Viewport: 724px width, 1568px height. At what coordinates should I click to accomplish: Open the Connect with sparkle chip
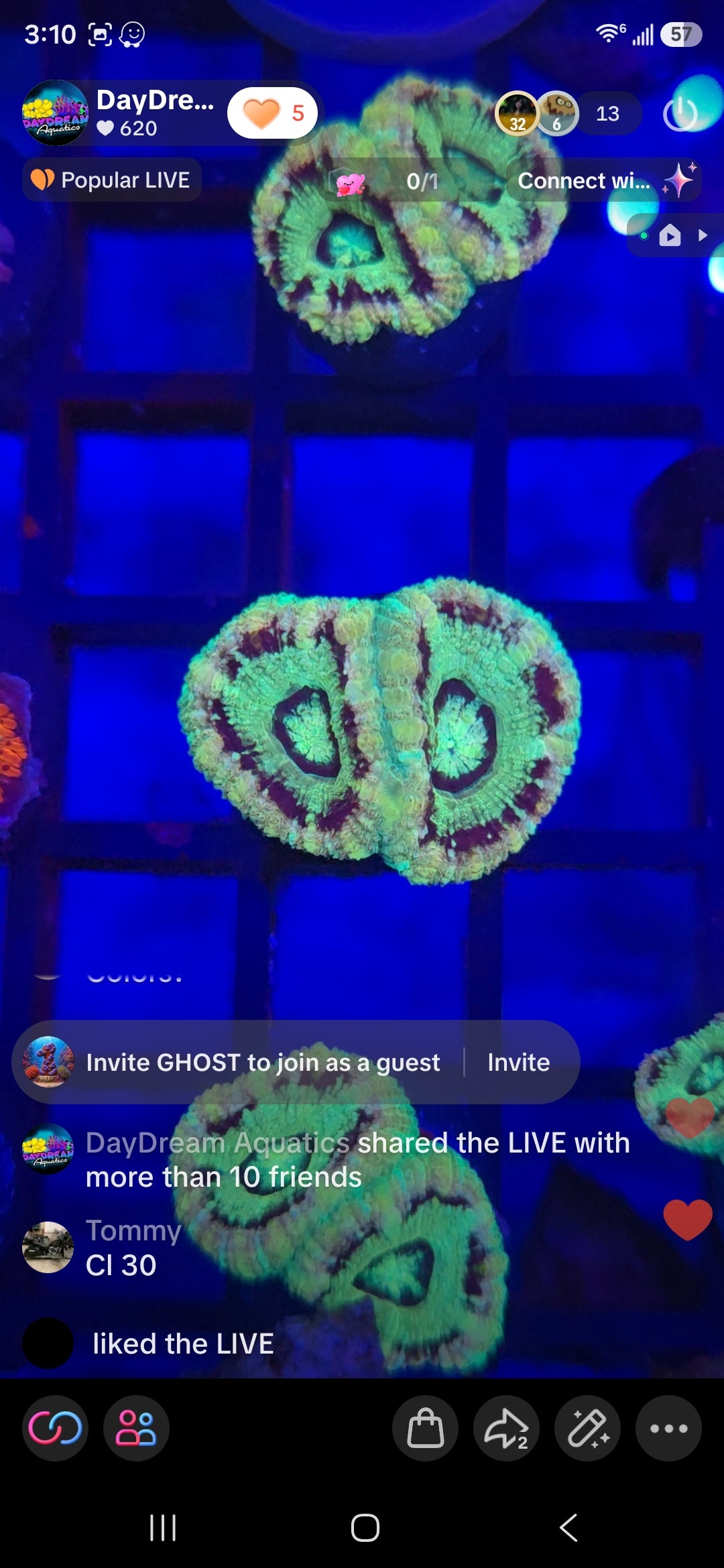(x=603, y=180)
